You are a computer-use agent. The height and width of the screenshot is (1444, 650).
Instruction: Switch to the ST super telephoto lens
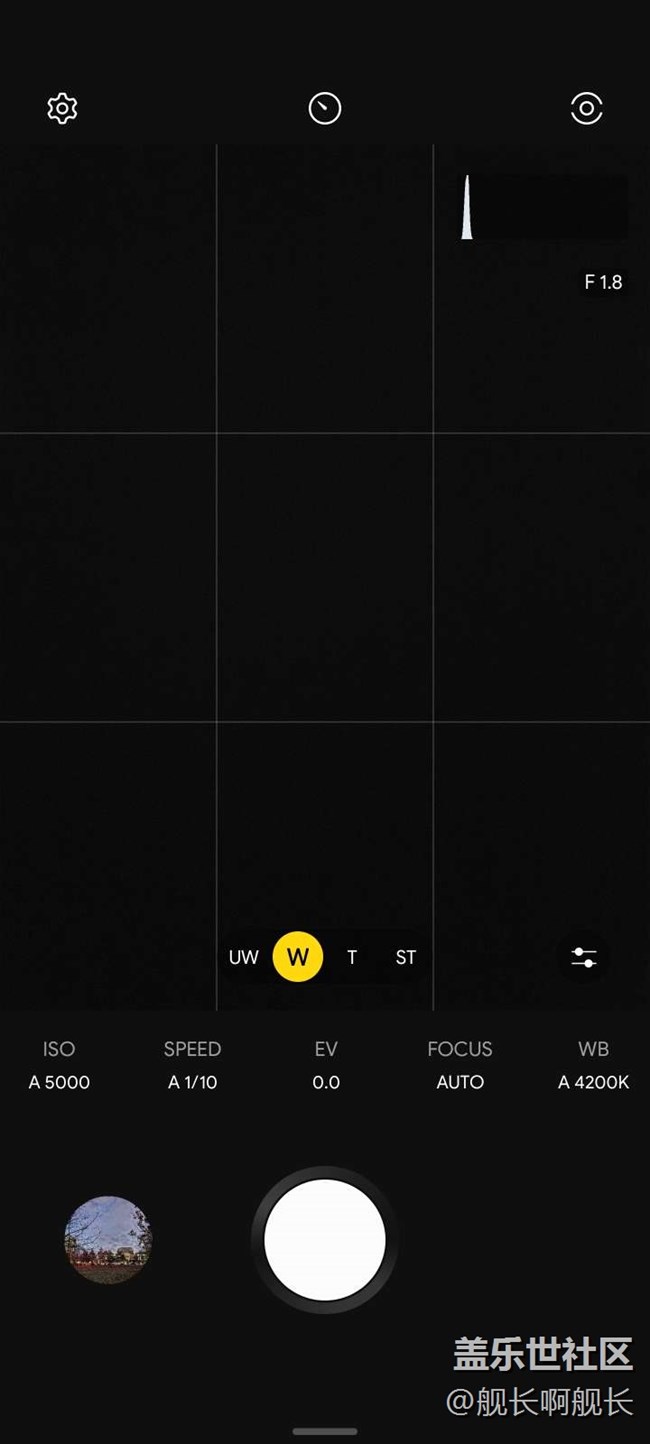pyautogui.click(x=405, y=957)
